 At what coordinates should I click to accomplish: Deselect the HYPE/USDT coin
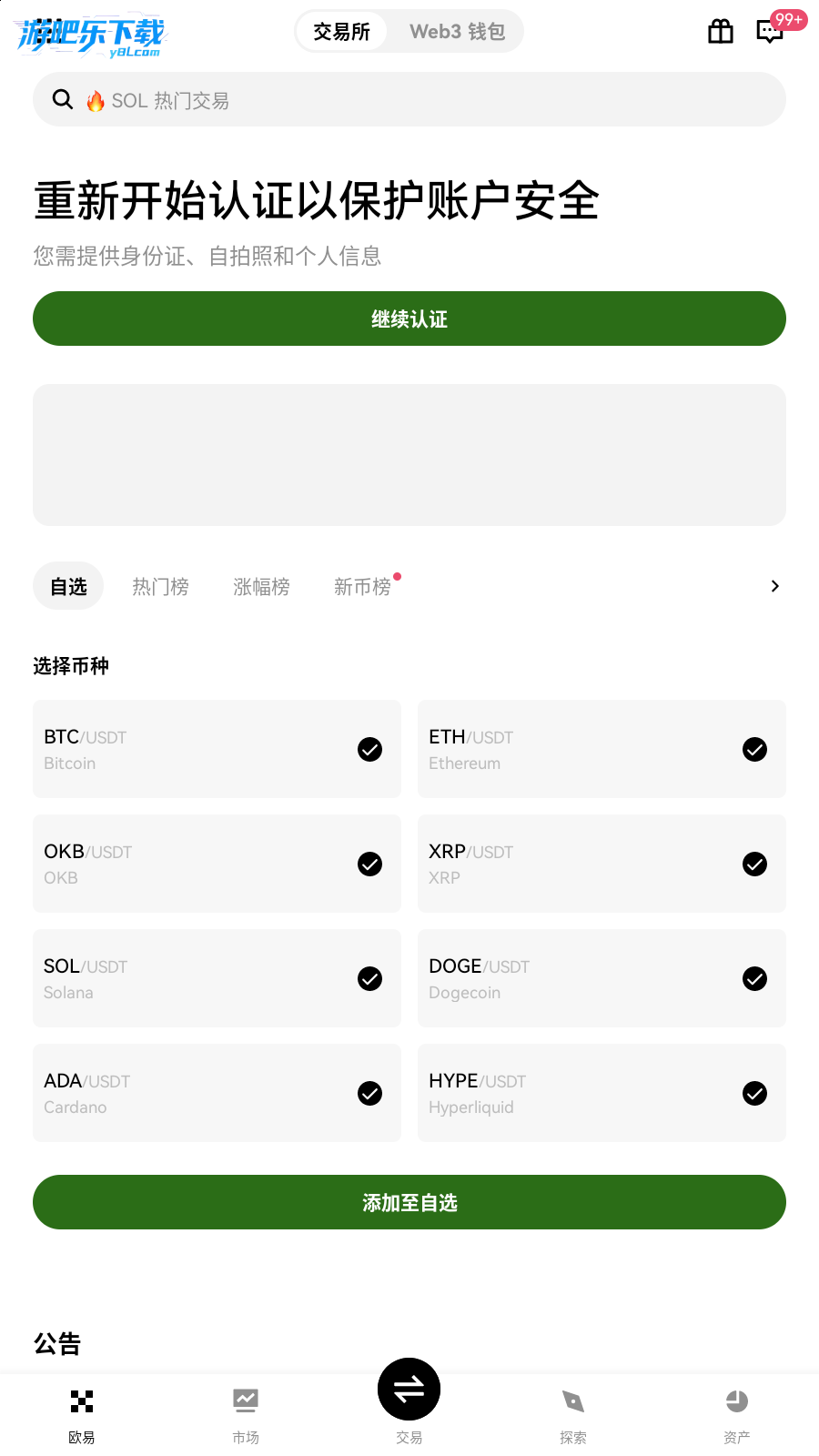coord(754,1093)
